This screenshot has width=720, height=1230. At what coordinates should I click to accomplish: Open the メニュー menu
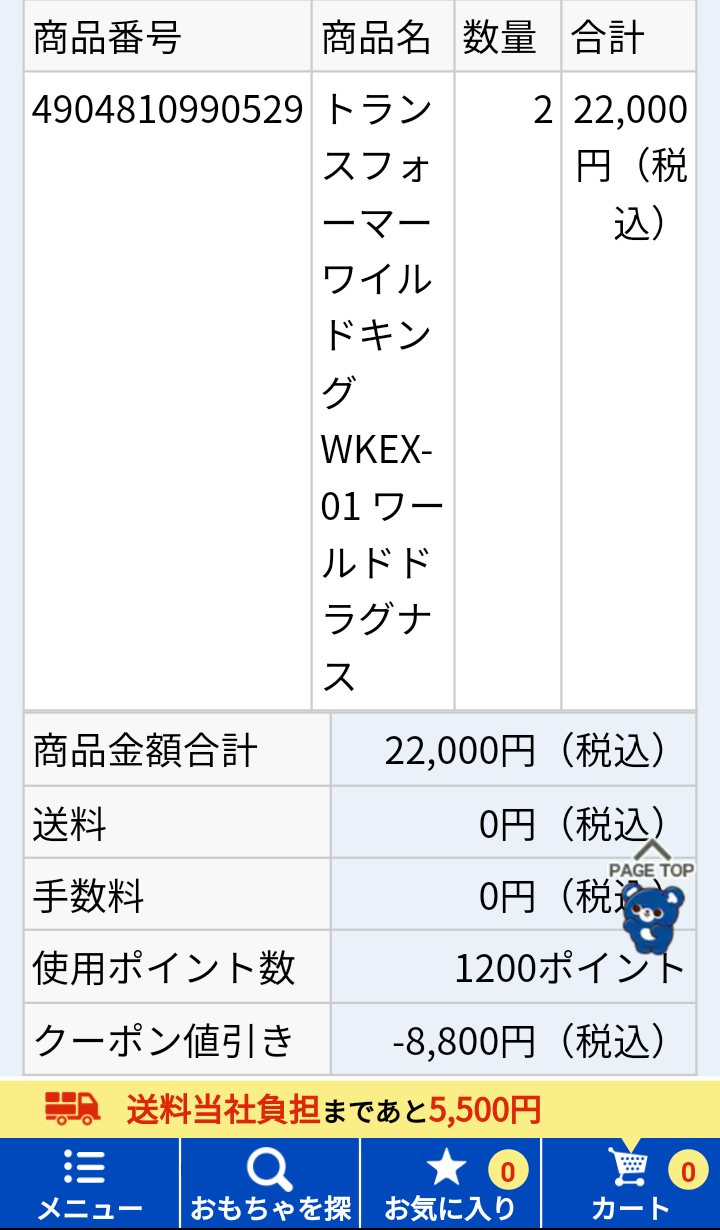click(90, 1183)
